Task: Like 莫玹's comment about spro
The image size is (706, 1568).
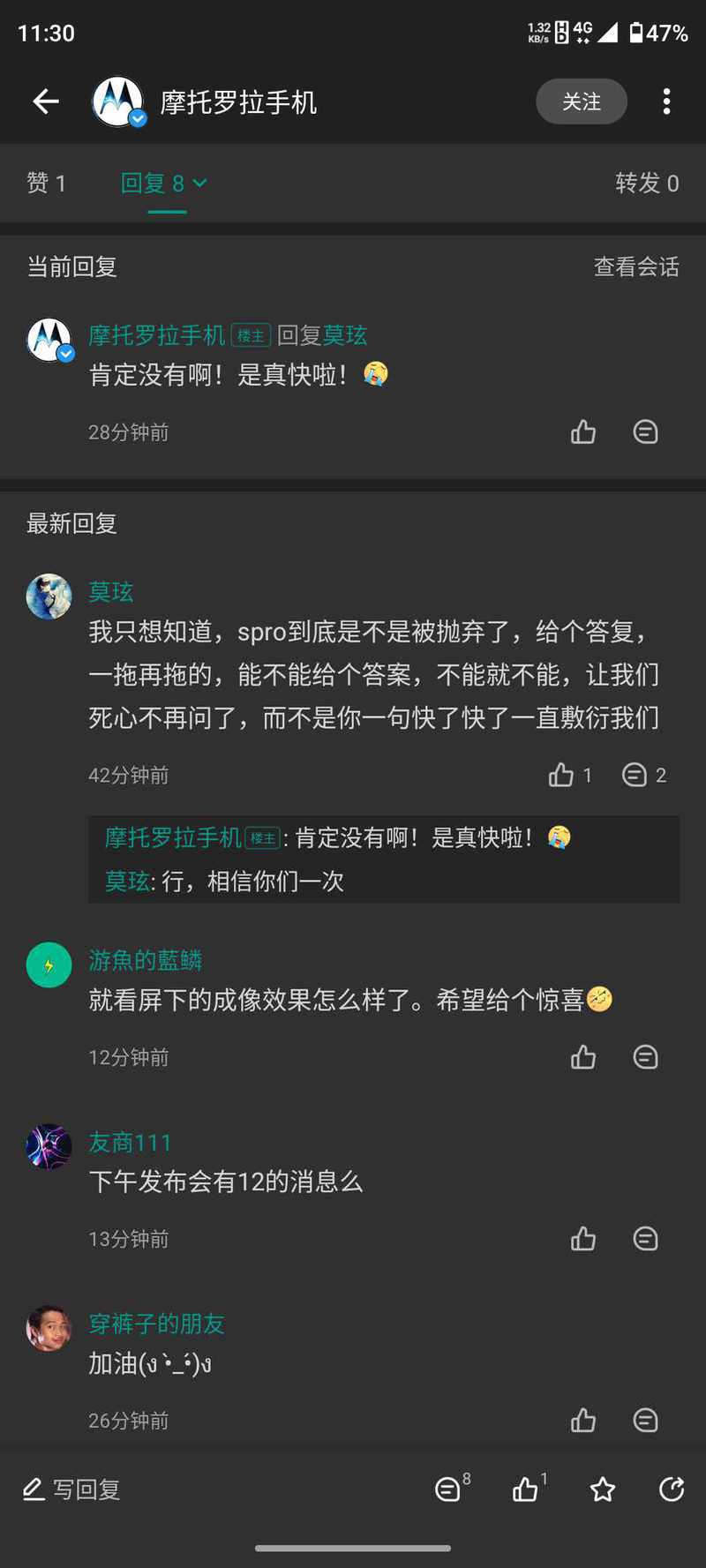Action: (x=562, y=775)
